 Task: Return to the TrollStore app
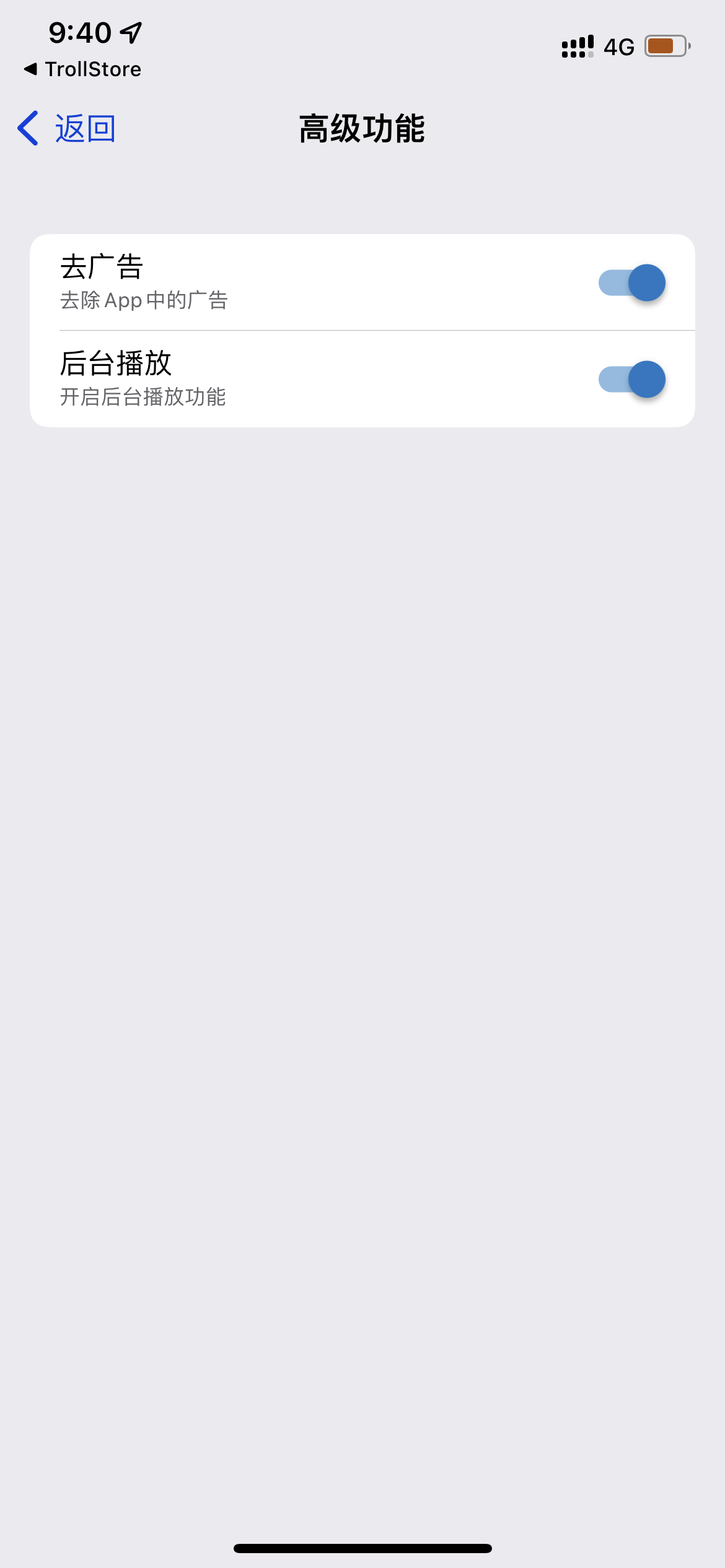tap(83, 69)
